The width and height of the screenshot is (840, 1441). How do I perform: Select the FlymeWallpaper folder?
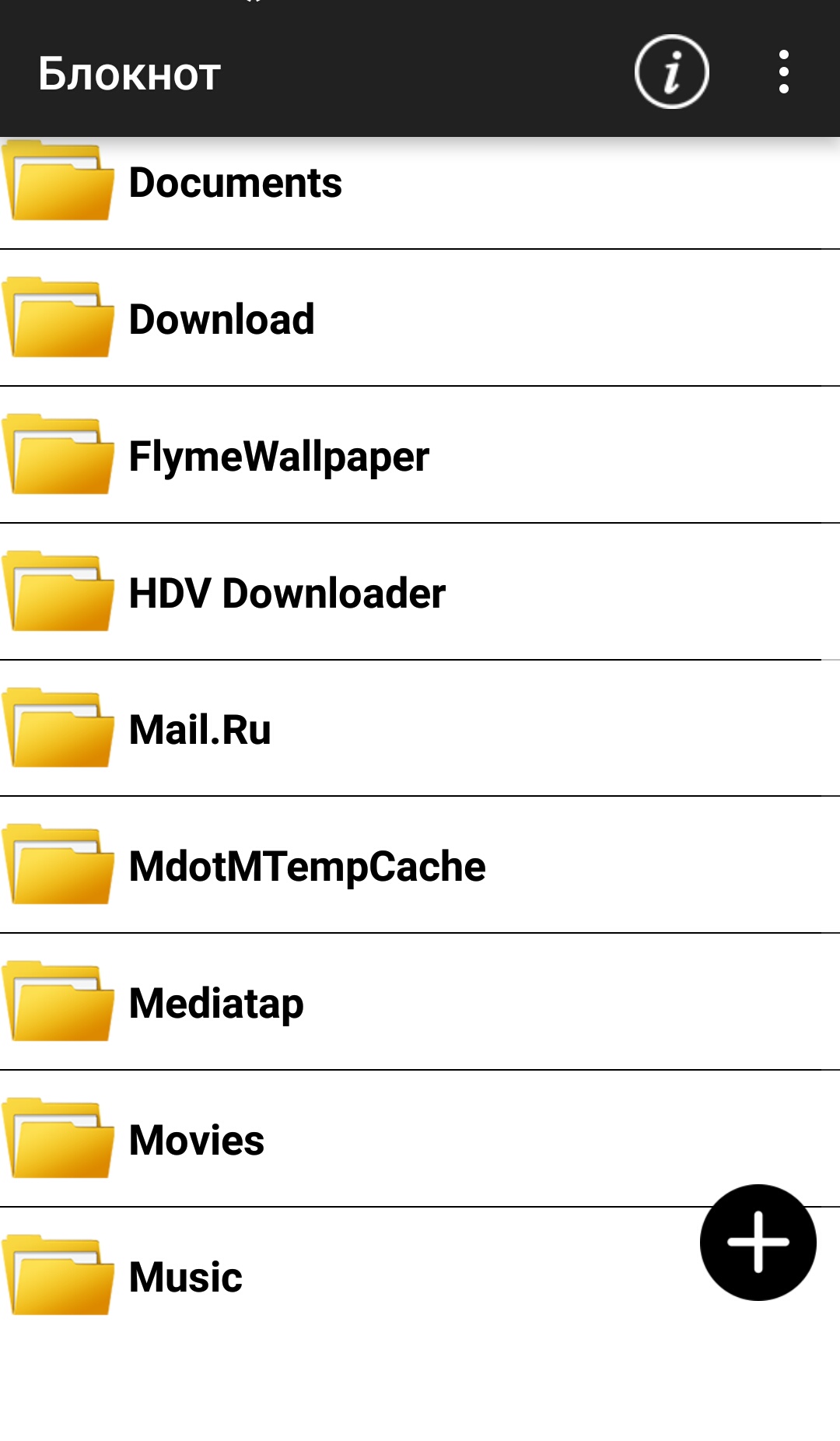(278, 457)
